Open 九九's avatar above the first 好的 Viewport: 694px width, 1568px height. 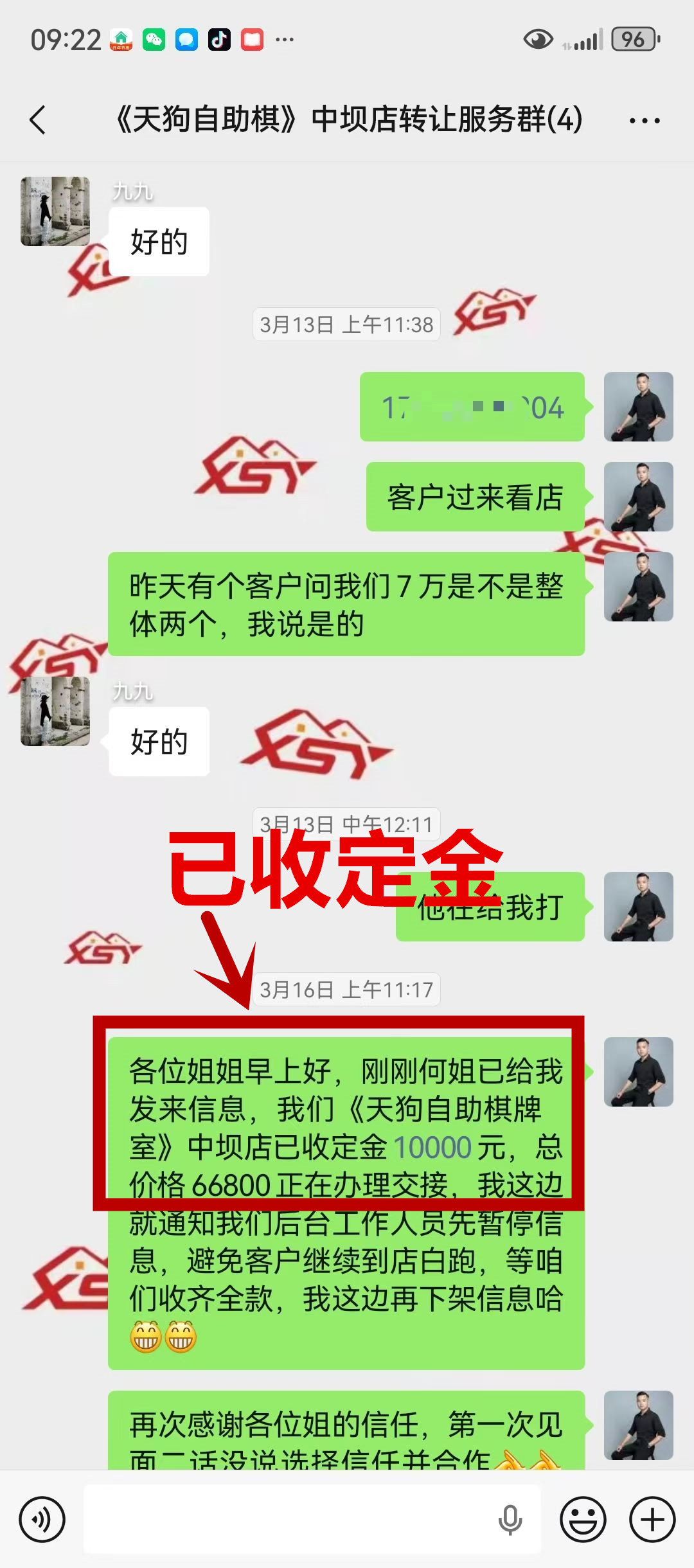tap(55, 211)
